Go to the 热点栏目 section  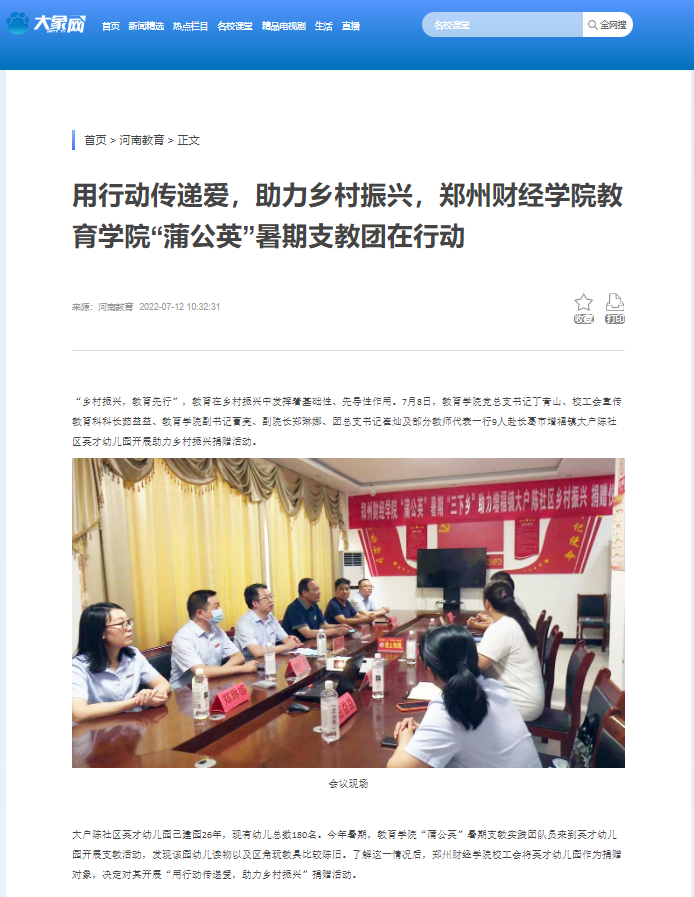(x=190, y=25)
